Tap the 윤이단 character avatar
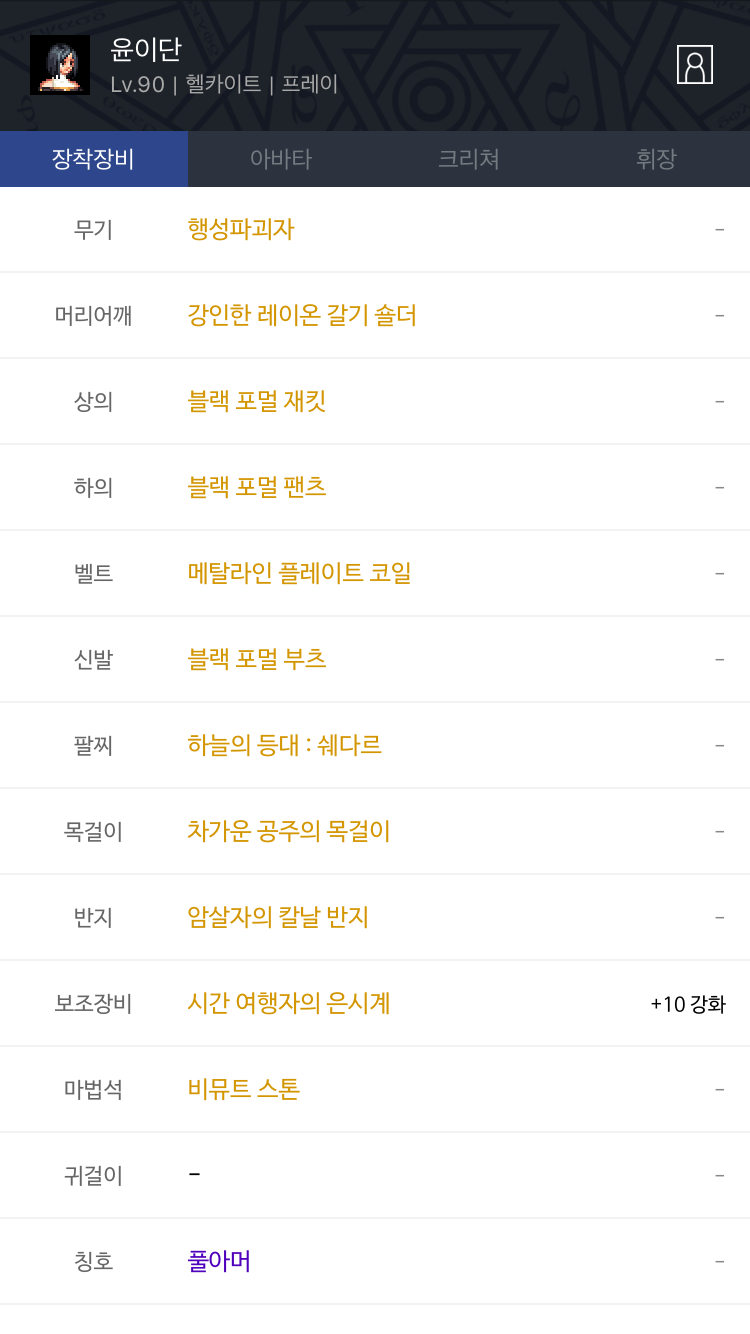The width and height of the screenshot is (750, 1334). (60, 65)
